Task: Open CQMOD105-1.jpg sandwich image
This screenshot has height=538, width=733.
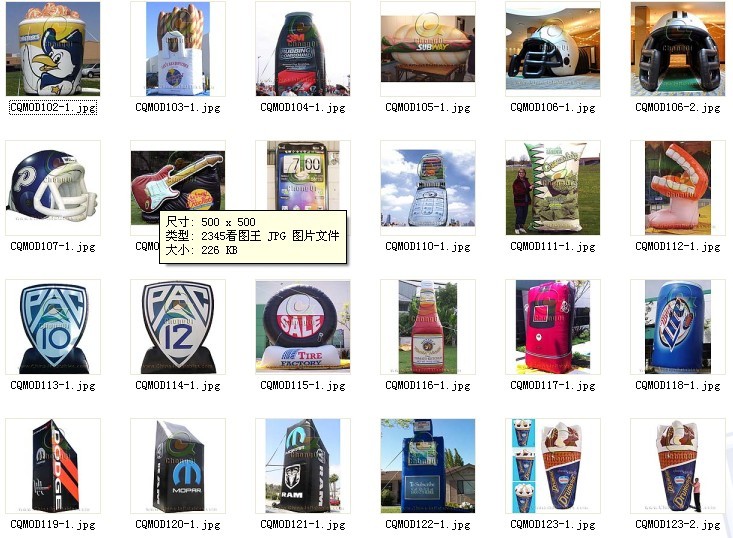Action: (428, 49)
